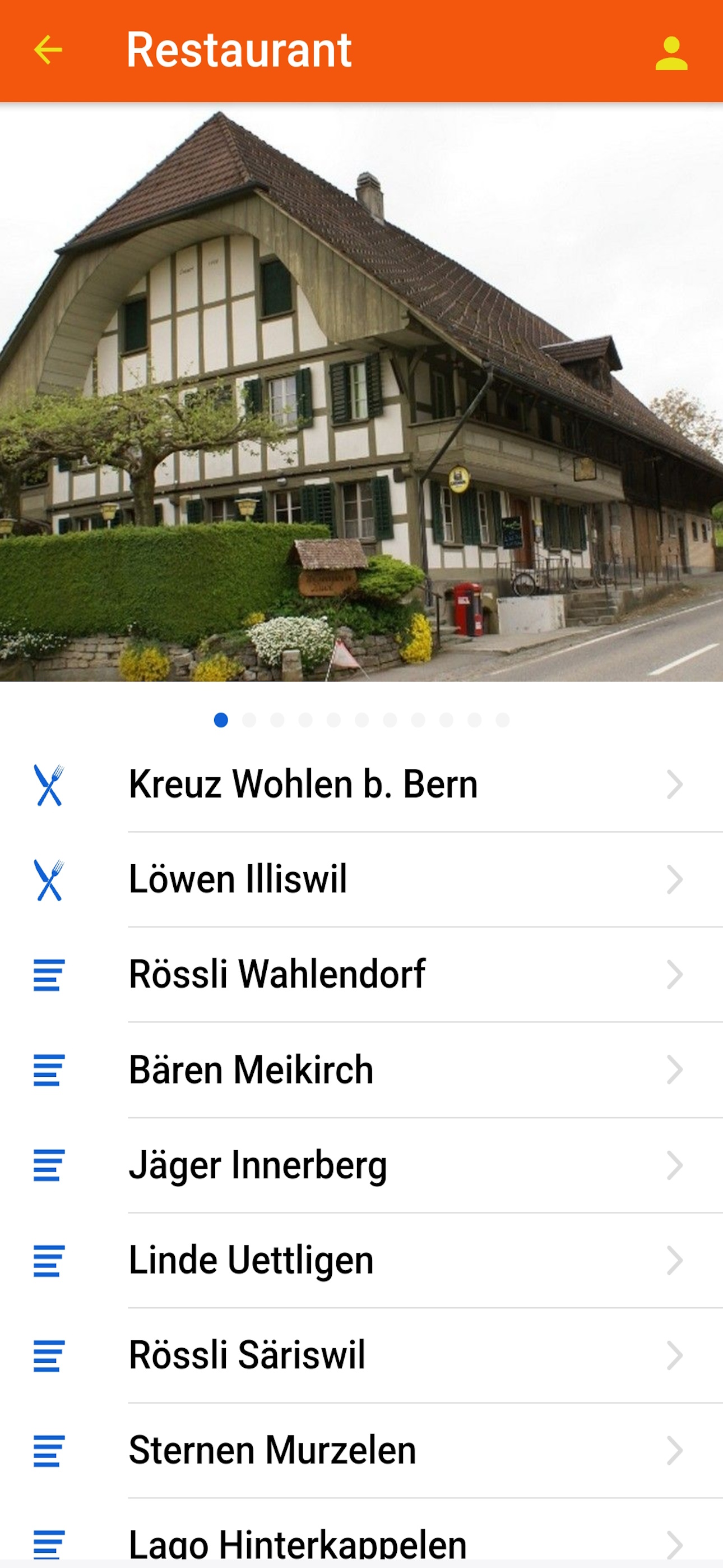Open Kreuz Wohlen b. Bern restaurant

coord(303,784)
